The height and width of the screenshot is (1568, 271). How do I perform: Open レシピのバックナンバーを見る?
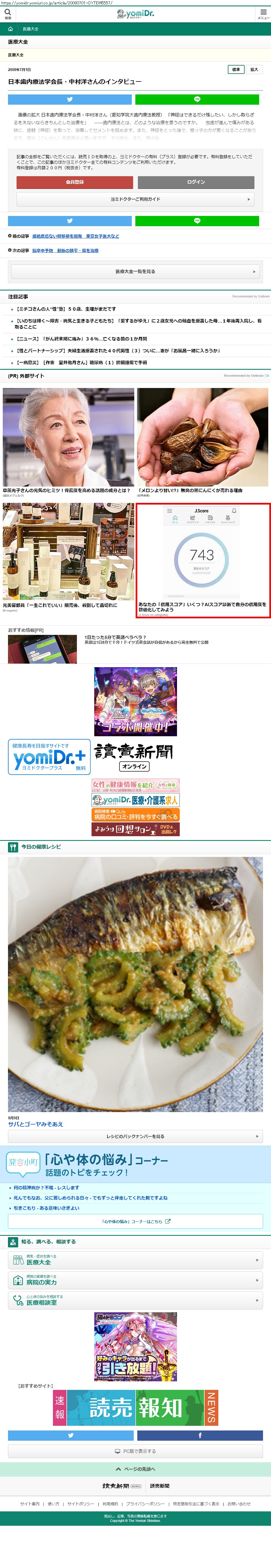[x=135, y=1136]
